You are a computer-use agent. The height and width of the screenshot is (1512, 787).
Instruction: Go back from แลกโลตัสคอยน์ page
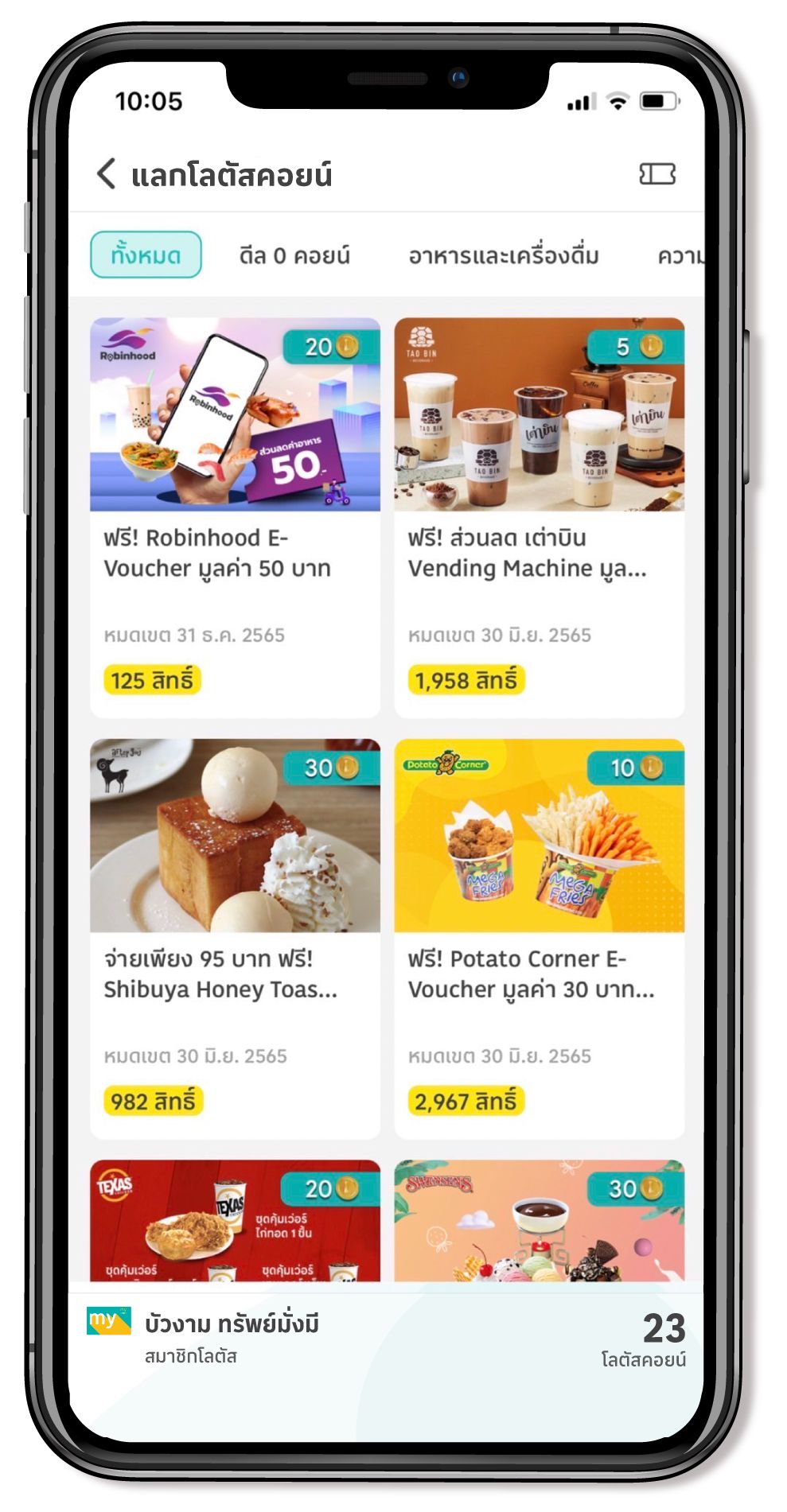[x=107, y=173]
